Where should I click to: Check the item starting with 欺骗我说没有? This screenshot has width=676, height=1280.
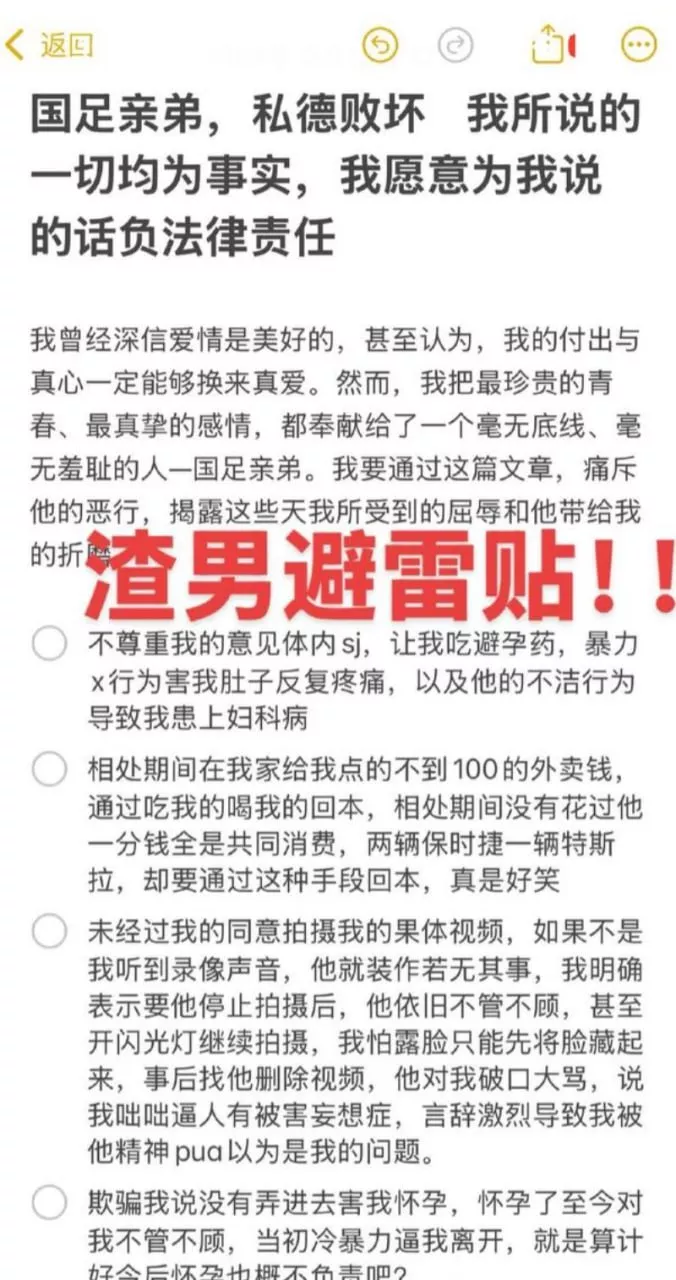[49, 1202]
